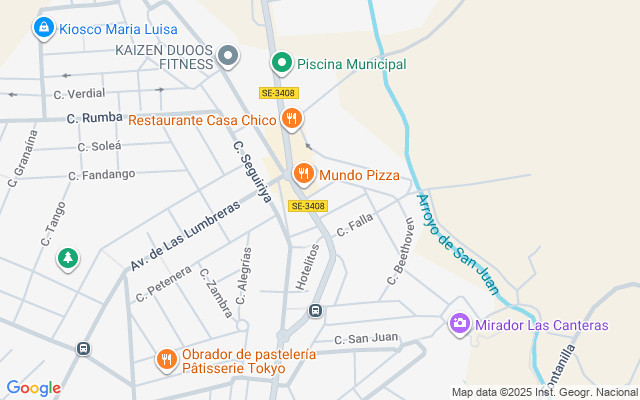Viewport: 640px width, 400px height.
Task: Tap the green park tree marker
Action: pyautogui.click(x=68, y=259)
